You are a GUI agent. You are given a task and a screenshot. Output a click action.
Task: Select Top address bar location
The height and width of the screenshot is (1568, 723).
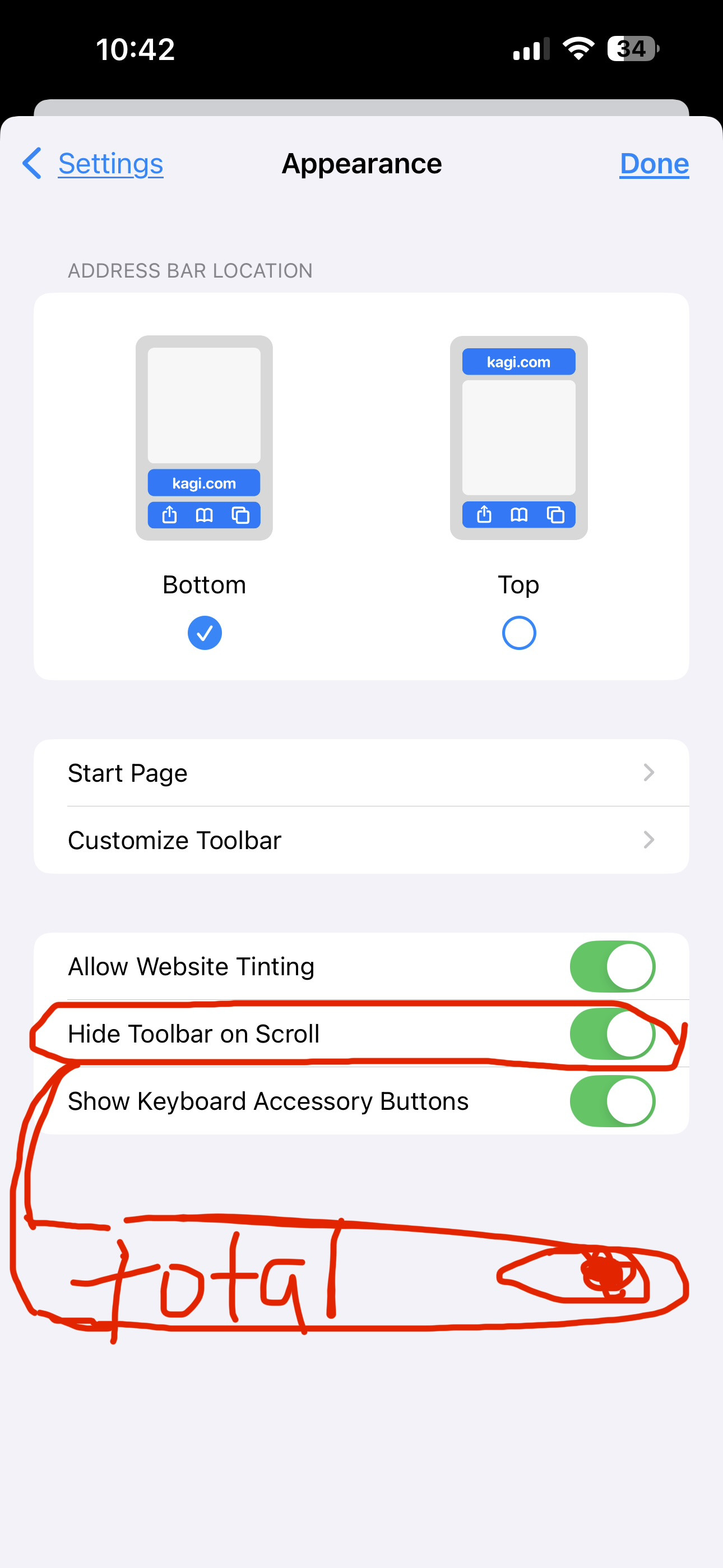[x=518, y=633]
